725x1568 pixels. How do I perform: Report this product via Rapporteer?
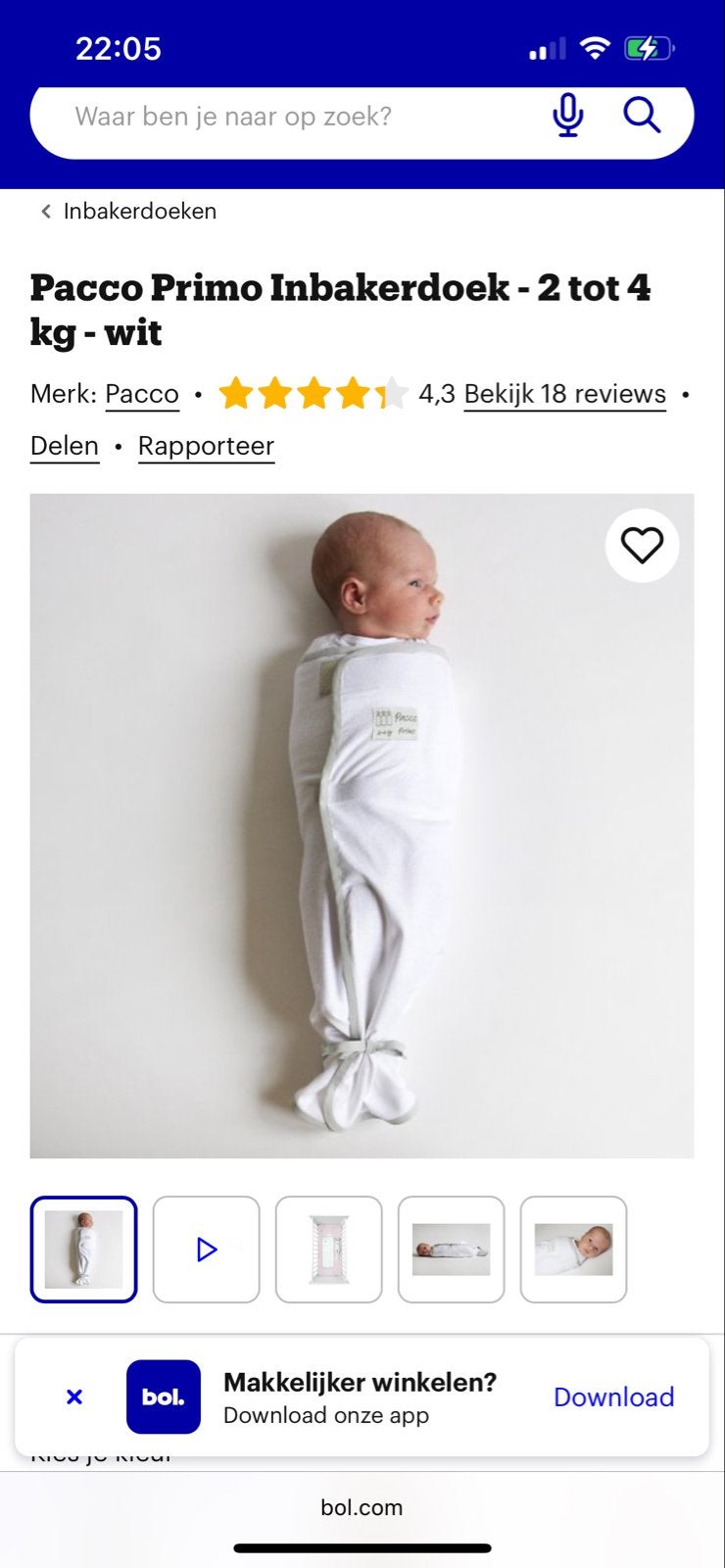tap(206, 446)
